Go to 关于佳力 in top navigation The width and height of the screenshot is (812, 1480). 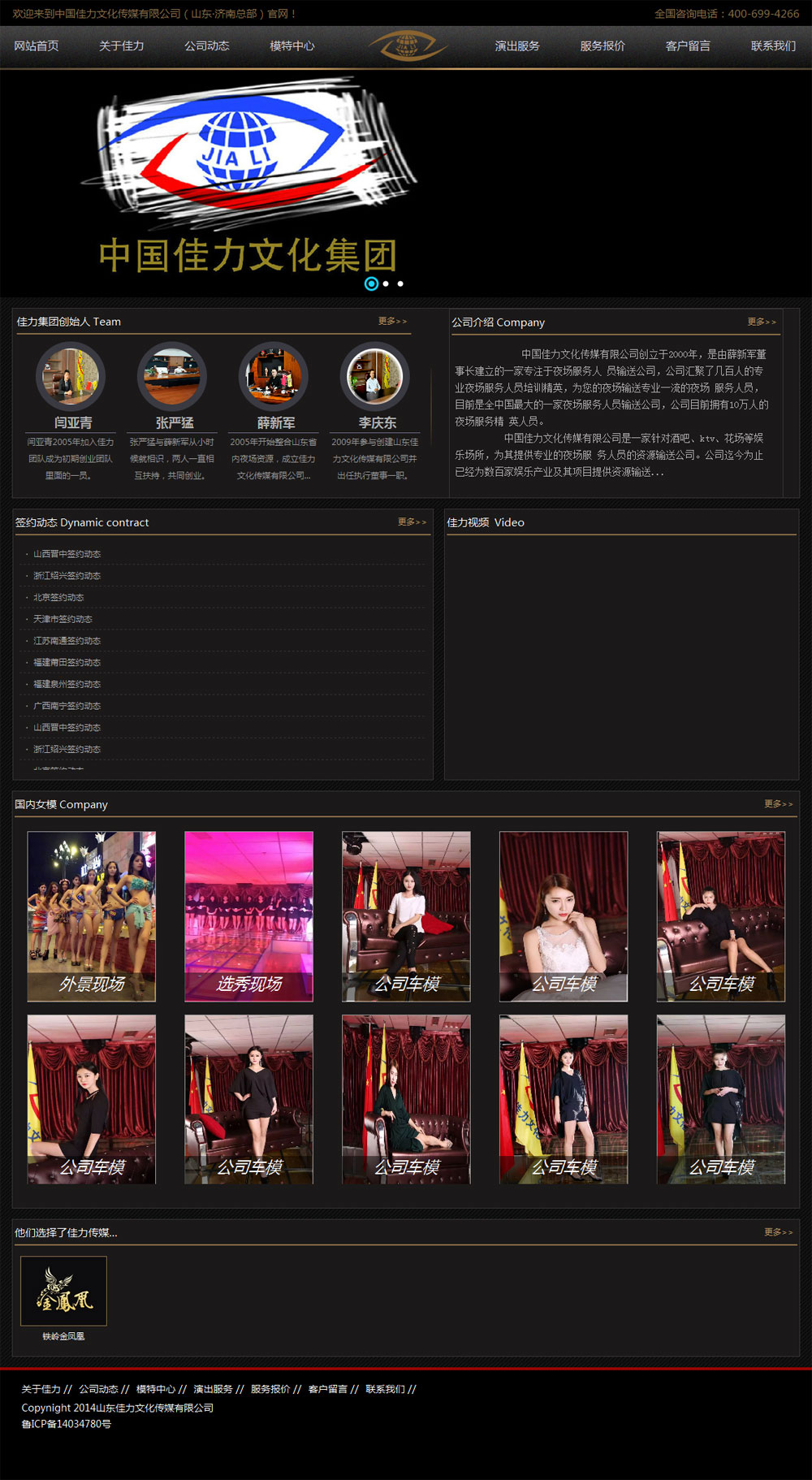(122, 46)
